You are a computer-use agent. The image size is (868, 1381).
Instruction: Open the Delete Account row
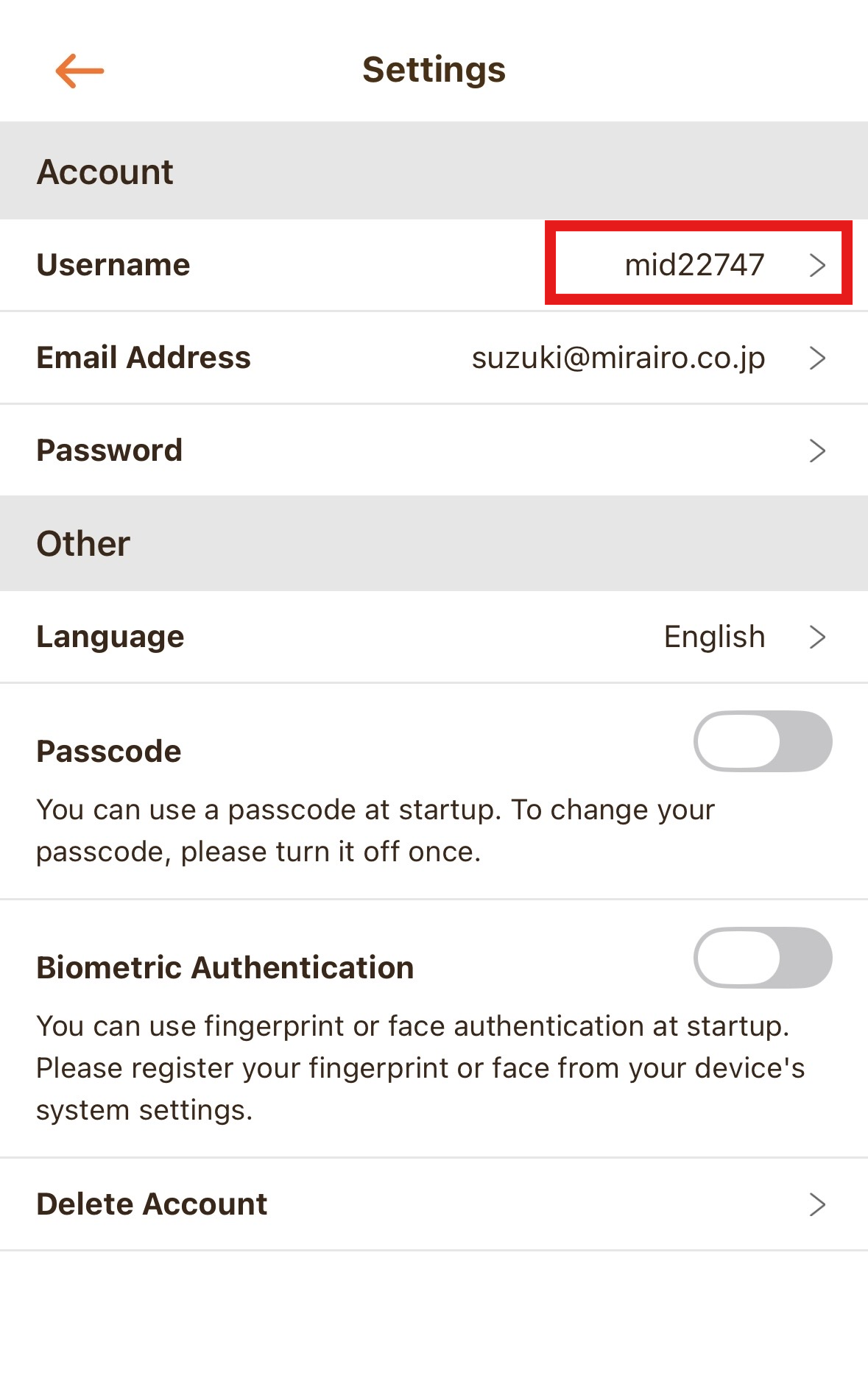point(434,1204)
